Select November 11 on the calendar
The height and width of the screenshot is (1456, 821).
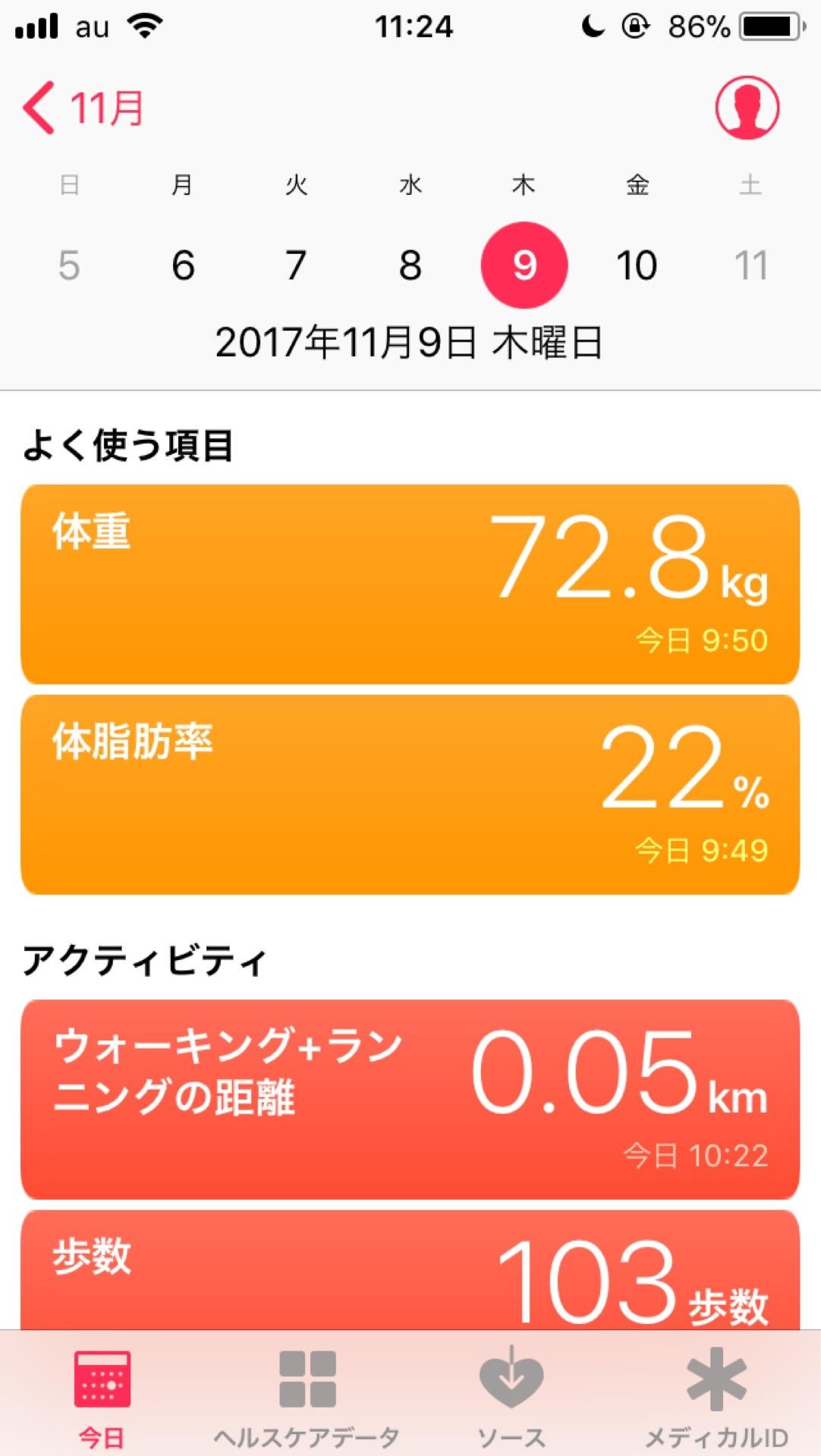[751, 264]
